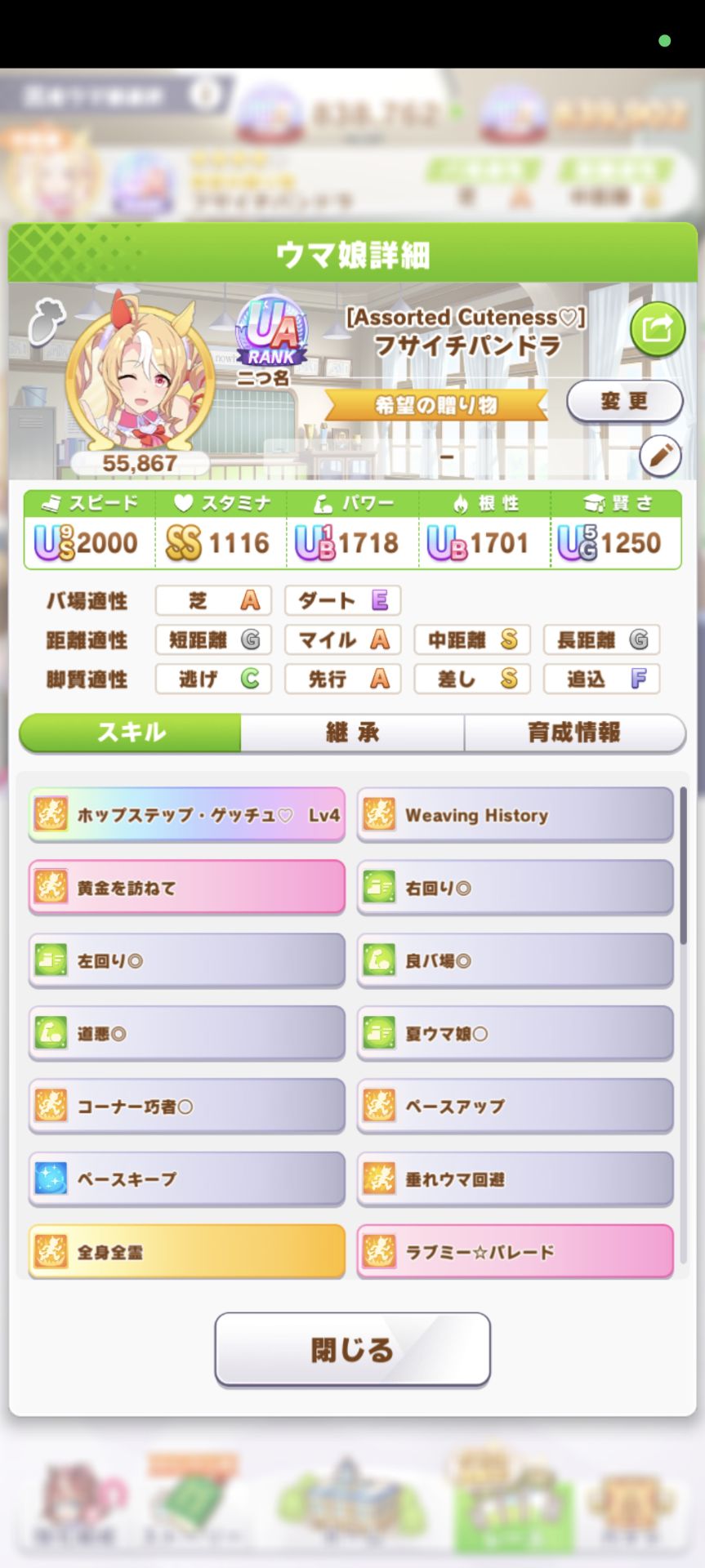
Task: Expand the 全身全霊 skill entry
Action: tap(186, 1250)
